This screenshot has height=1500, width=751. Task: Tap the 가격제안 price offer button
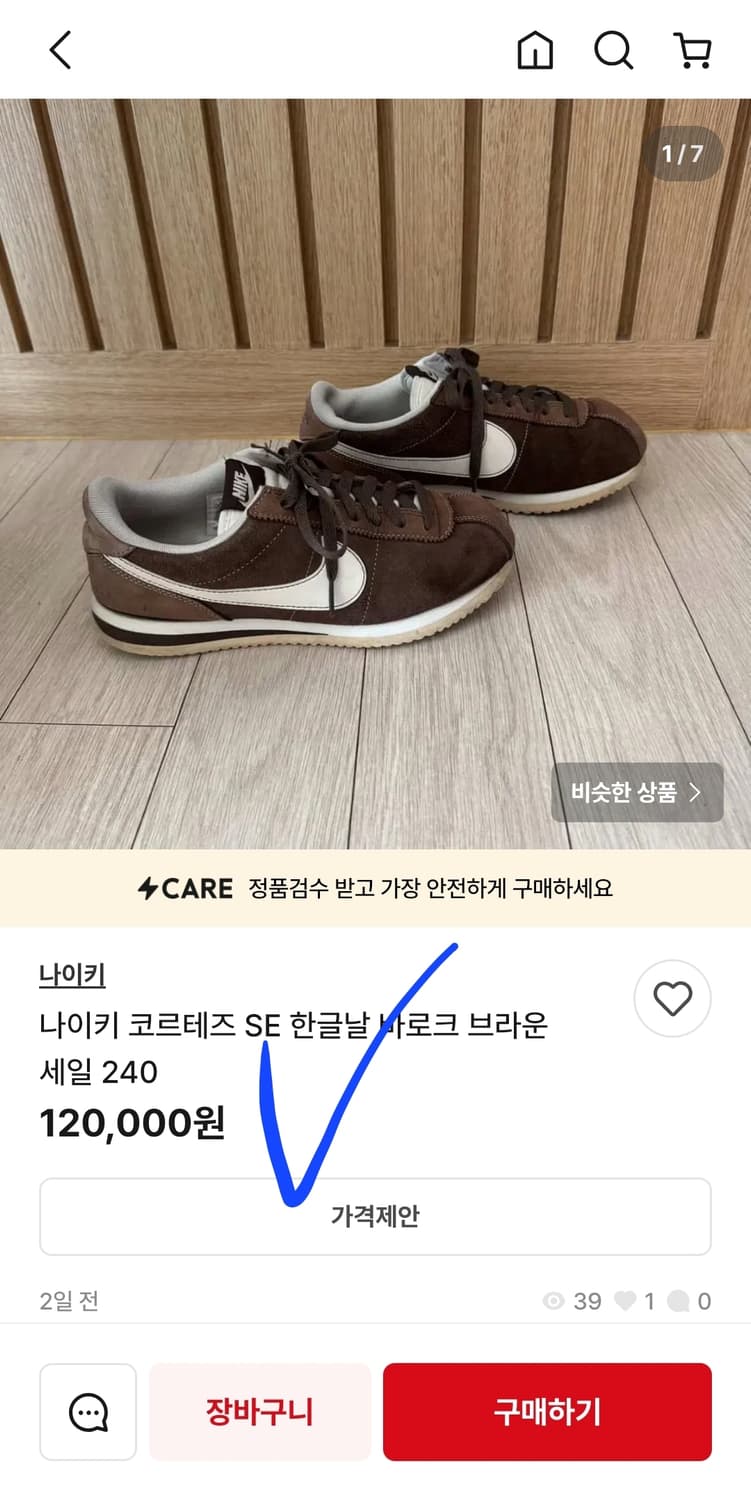[x=375, y=1216]
